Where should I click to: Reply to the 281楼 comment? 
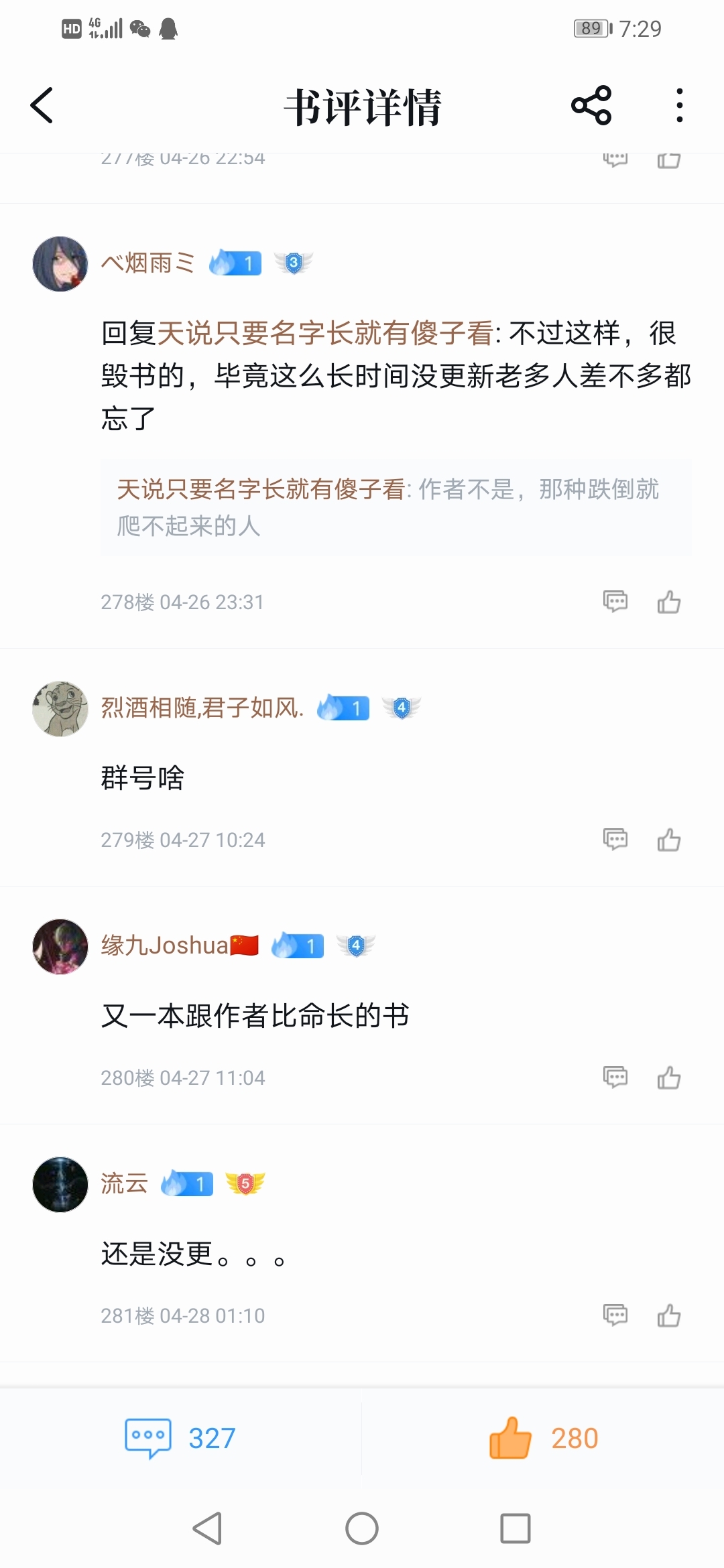pos(615,1315)
